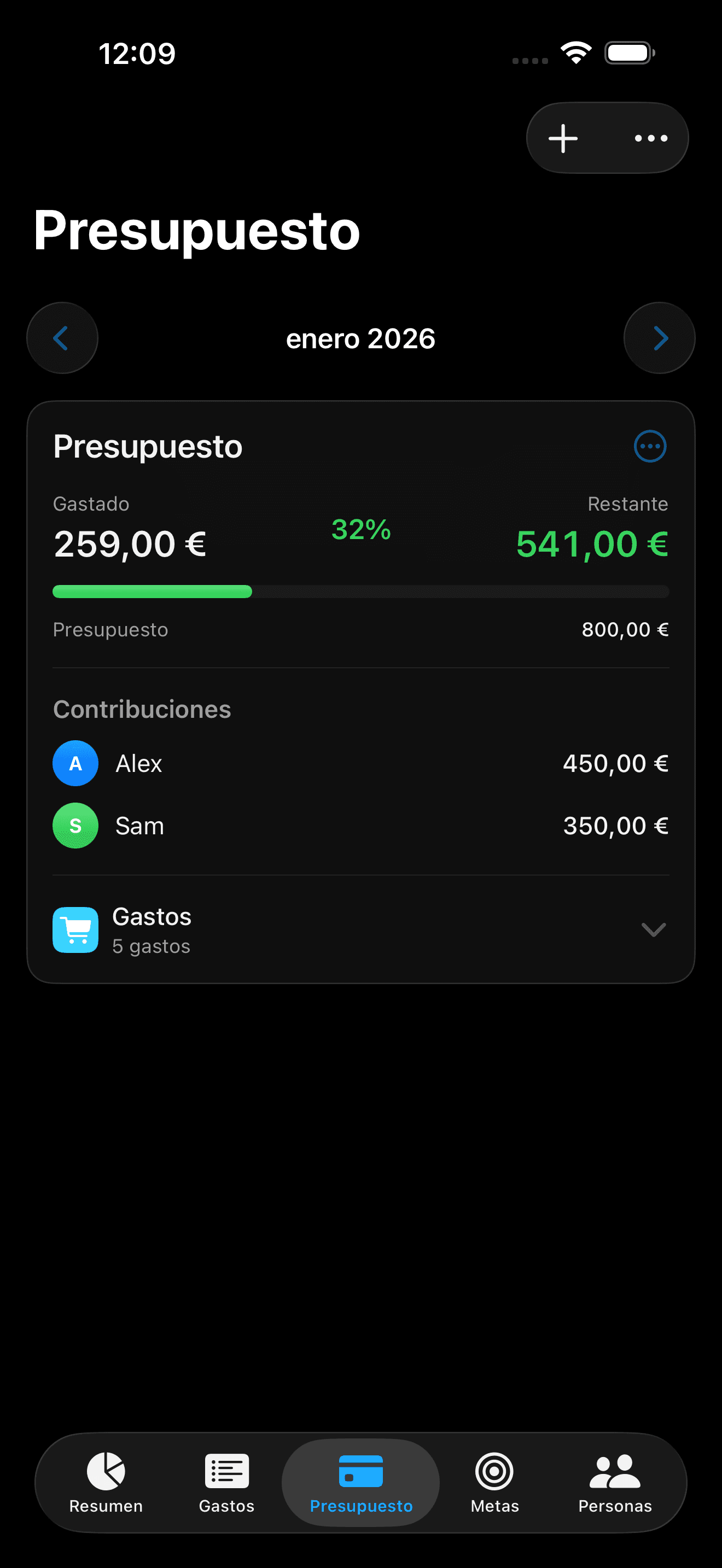
Task: Expand the Gastos section chevron
Action: tap(653, 929)
